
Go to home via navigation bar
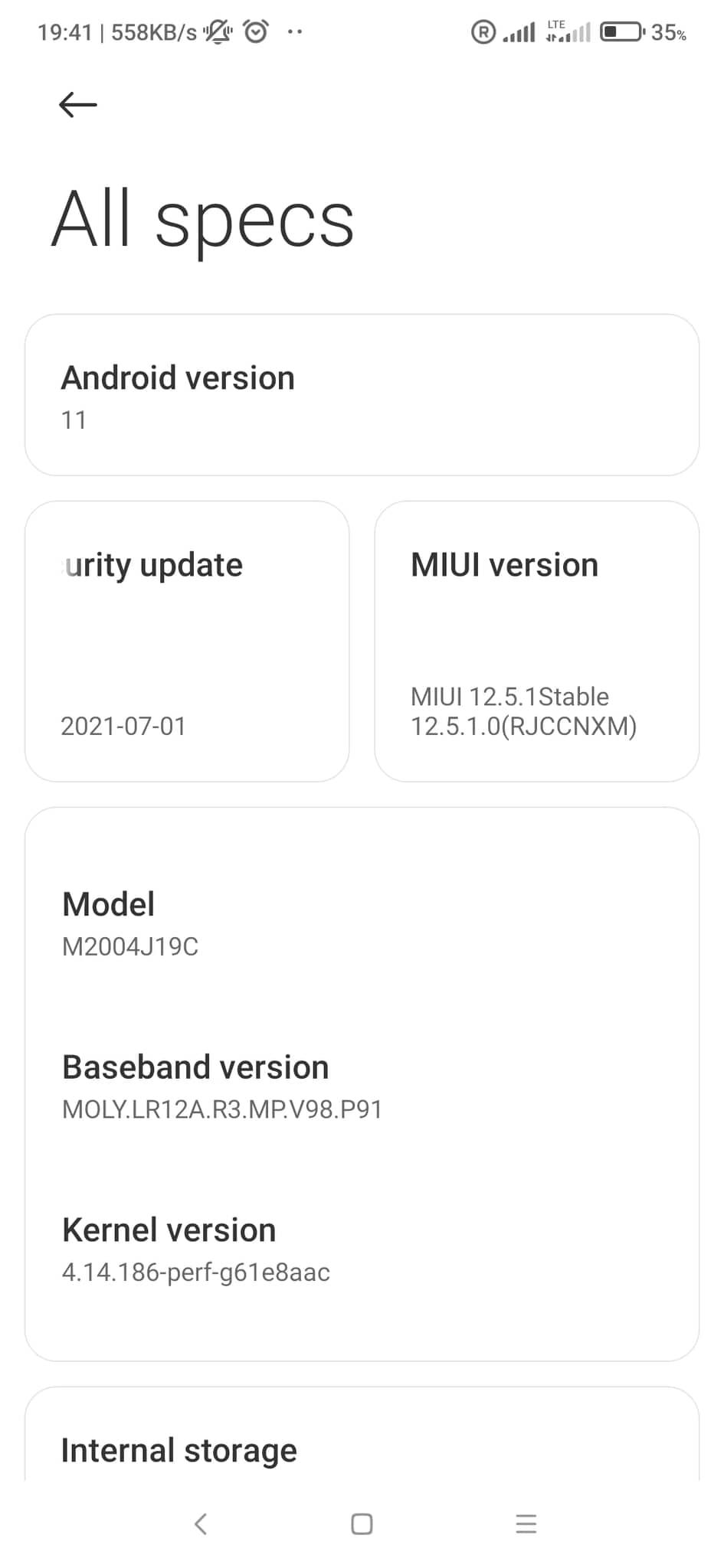point(362,1524)
